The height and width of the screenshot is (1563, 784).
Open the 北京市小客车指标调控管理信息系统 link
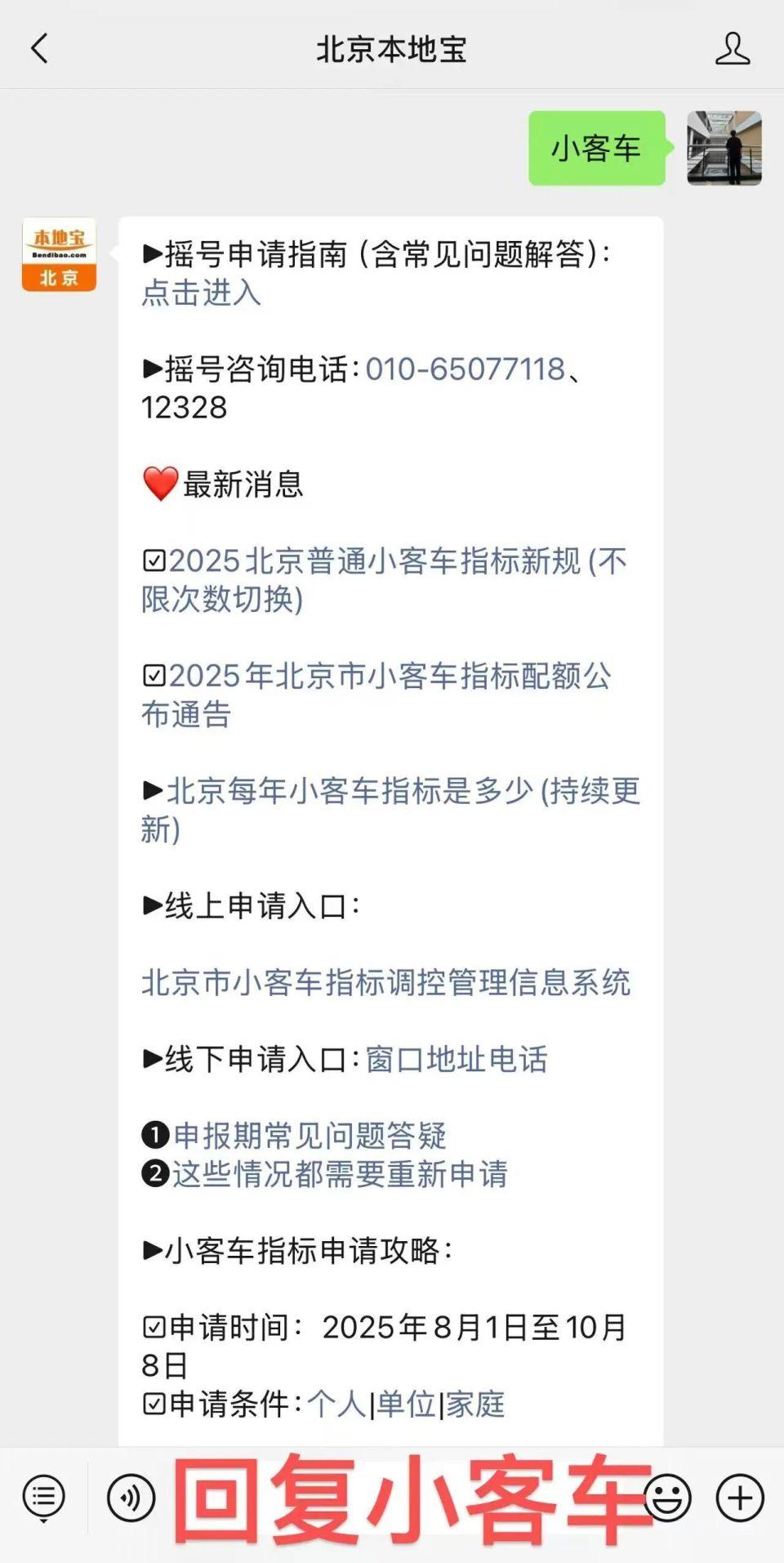pos(385,982)
